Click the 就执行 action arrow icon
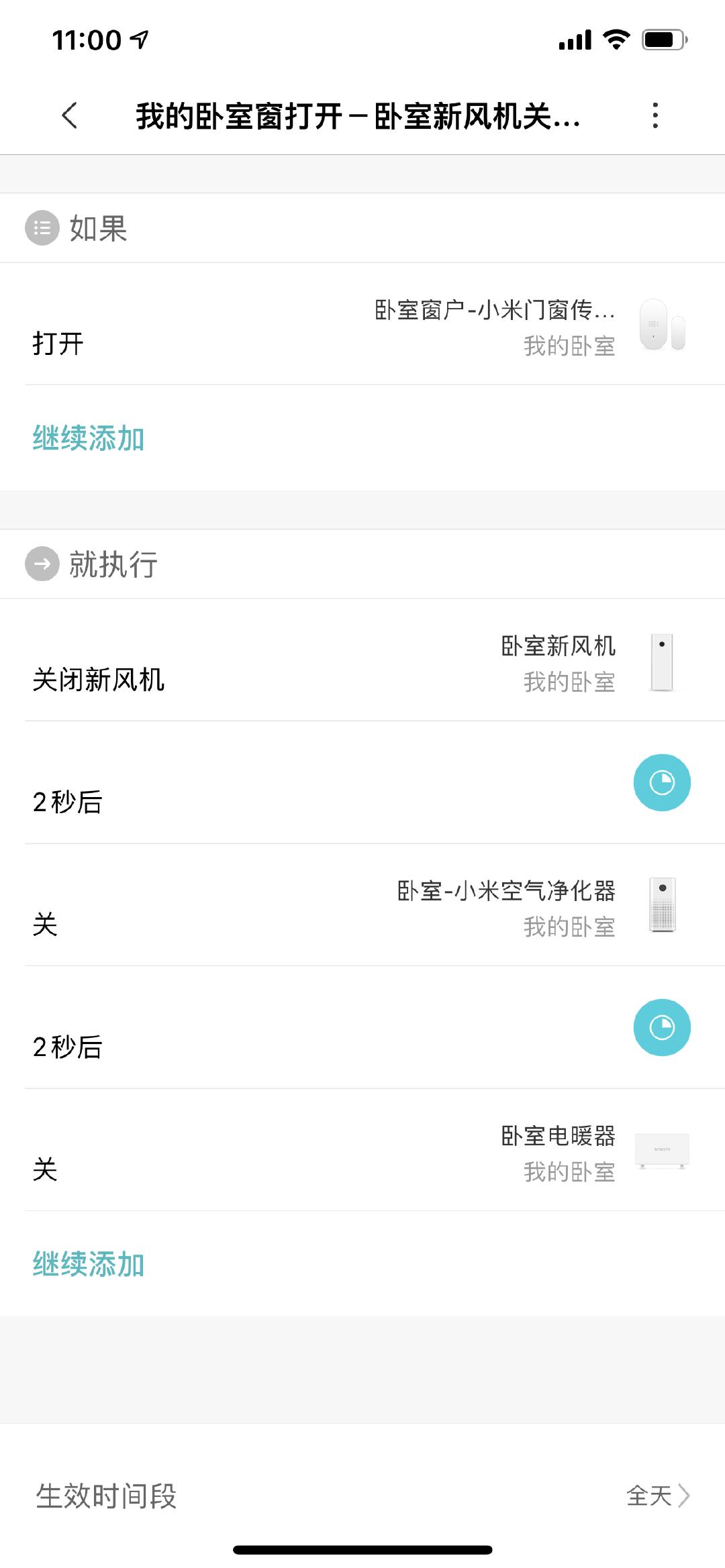725x1568 pixels. (x=42, y=564)
